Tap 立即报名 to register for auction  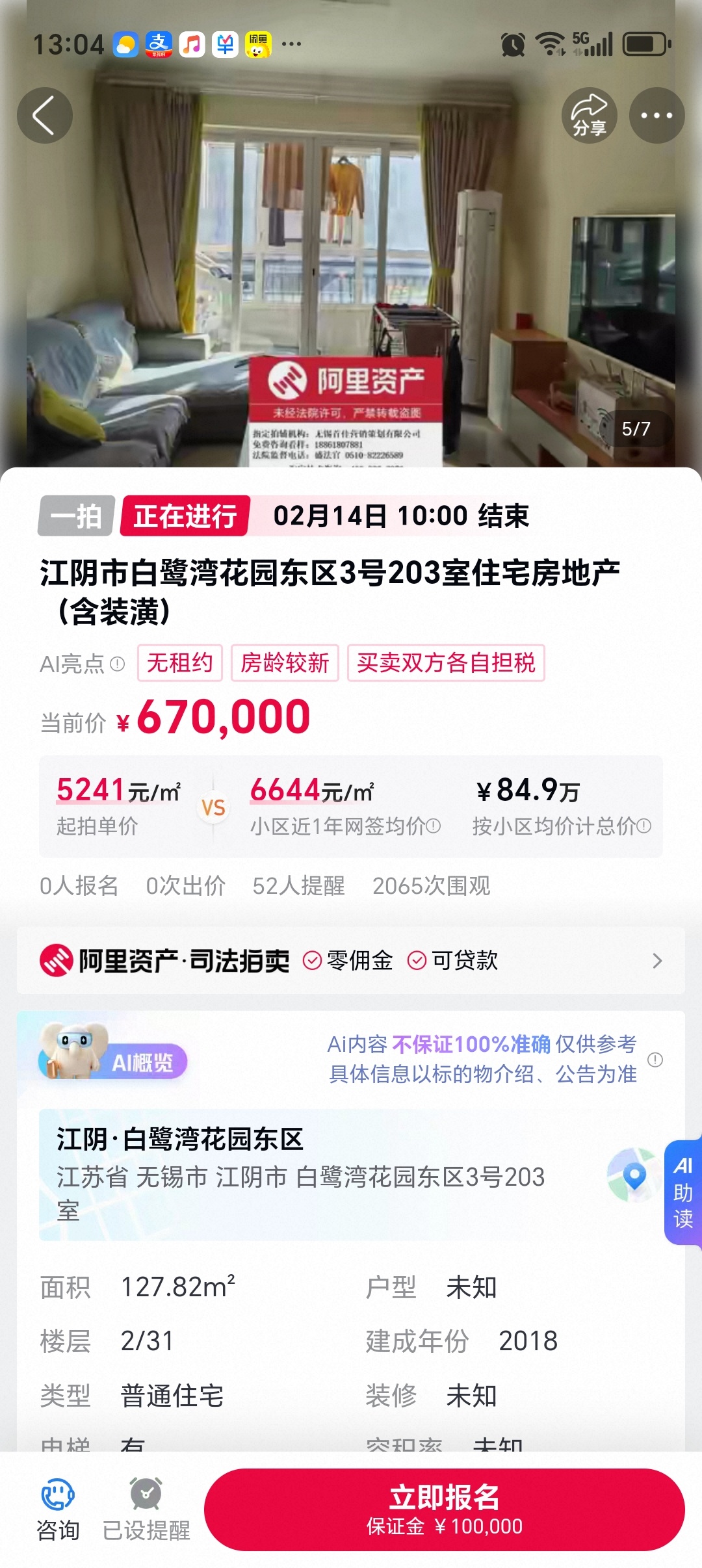(x=445, y=1509)
